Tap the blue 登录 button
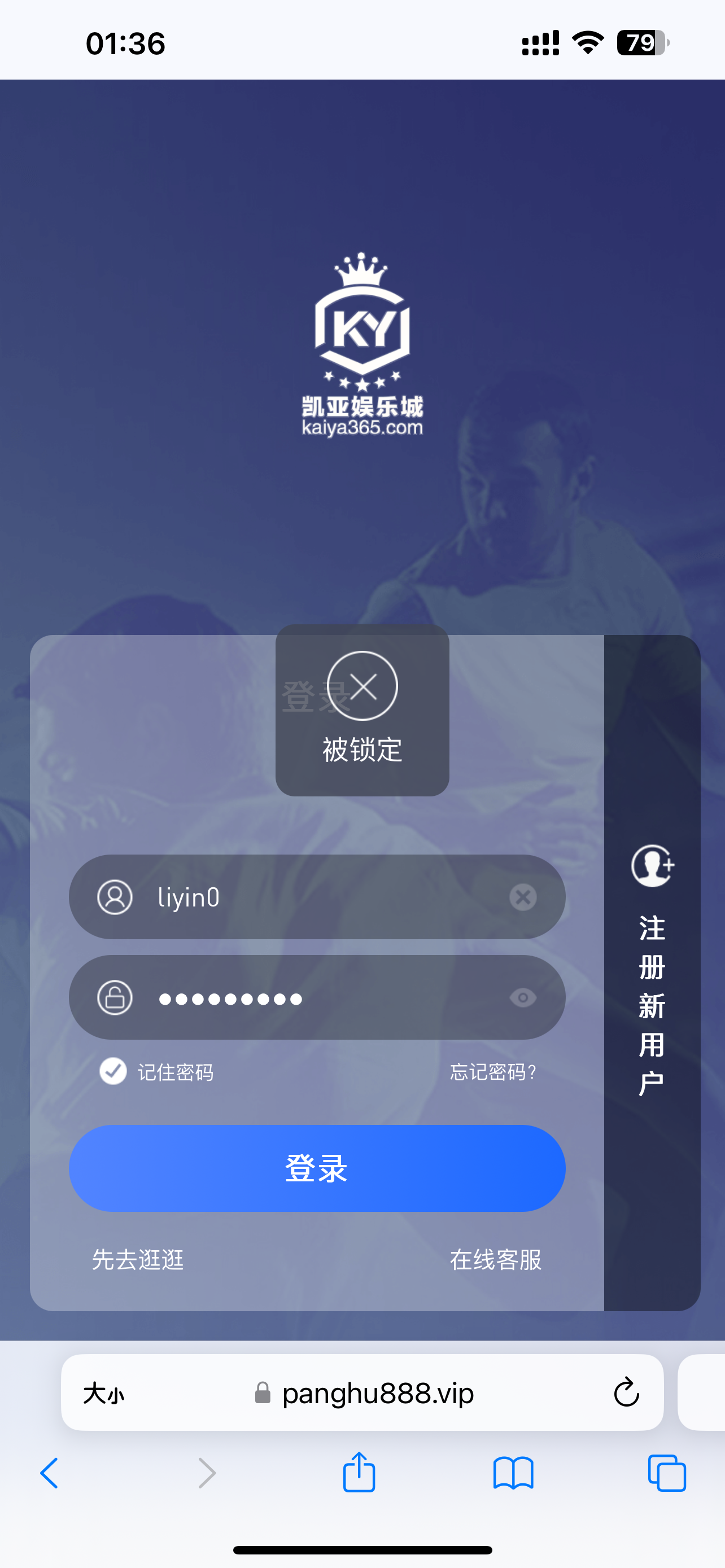 point(317,1168)
